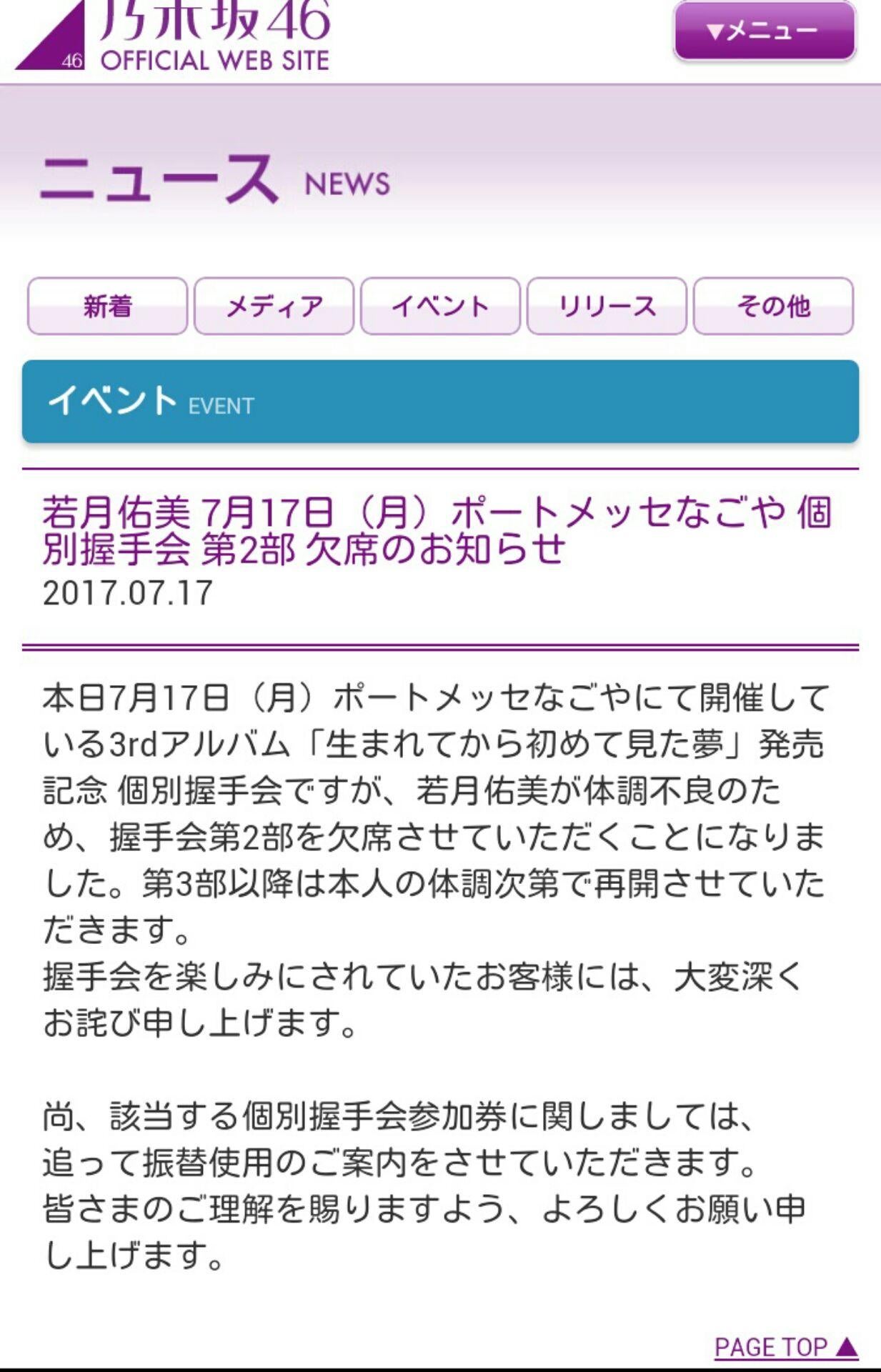This screenshot has height=1372, width=881.
Task: Select the PAGE TOP arrow icon
Action: click(x=843, y=1343)
